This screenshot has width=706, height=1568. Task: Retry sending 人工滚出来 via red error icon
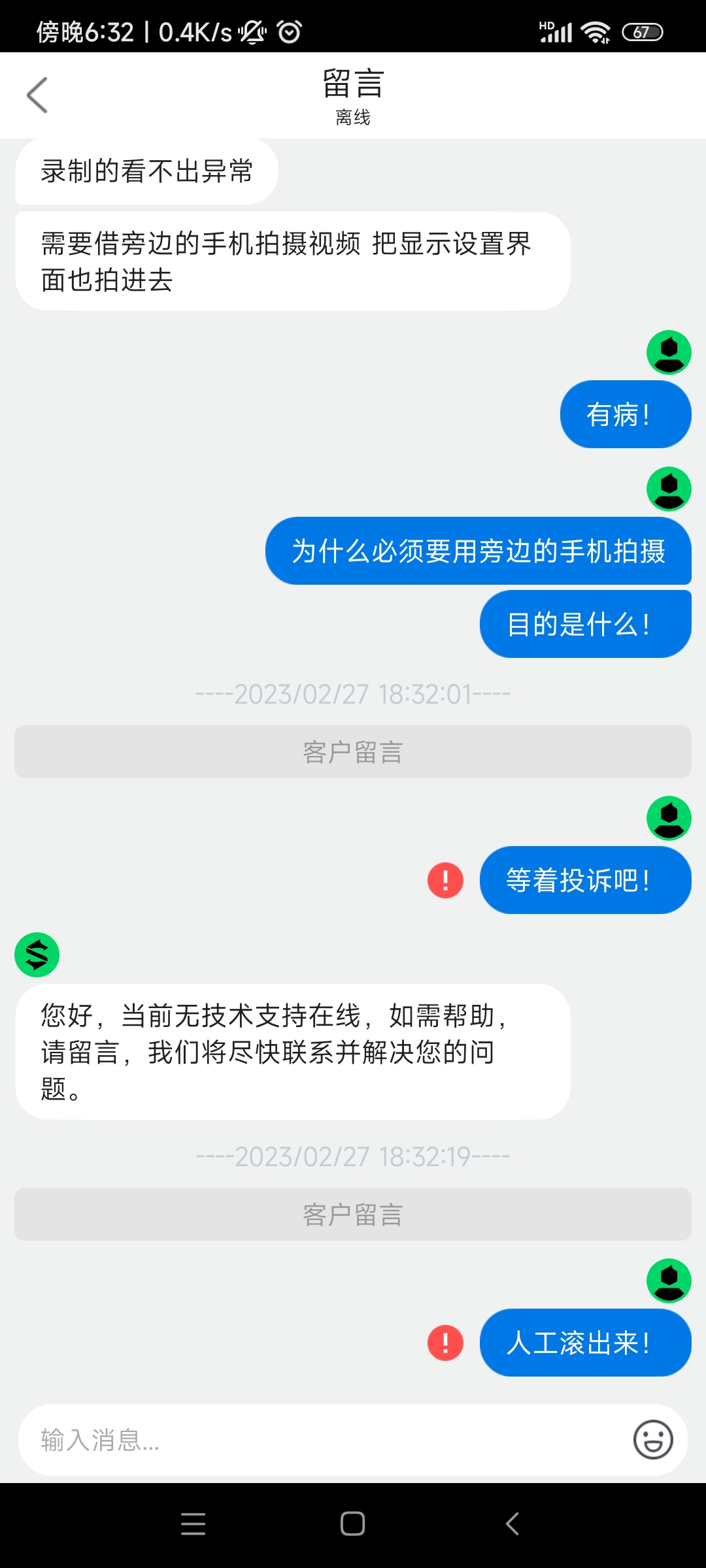[x=445, y=1343]
